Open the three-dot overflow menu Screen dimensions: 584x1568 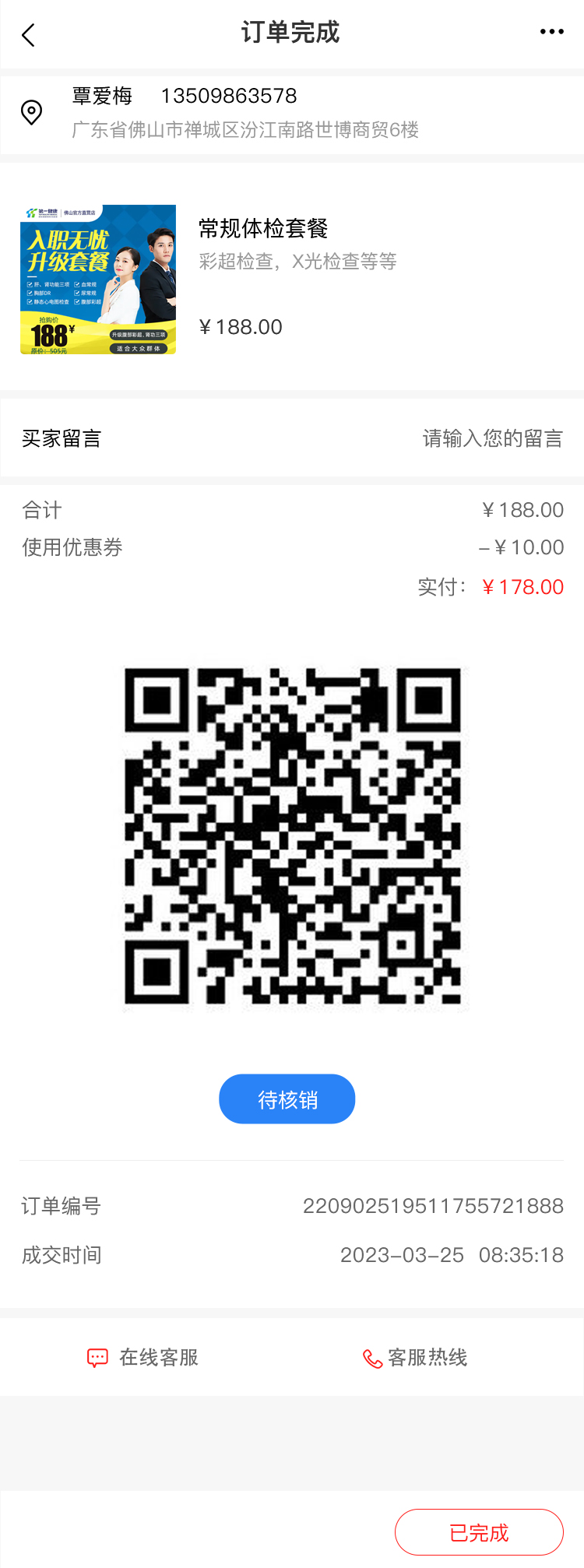pyautogui.click(x=551, y=32)
